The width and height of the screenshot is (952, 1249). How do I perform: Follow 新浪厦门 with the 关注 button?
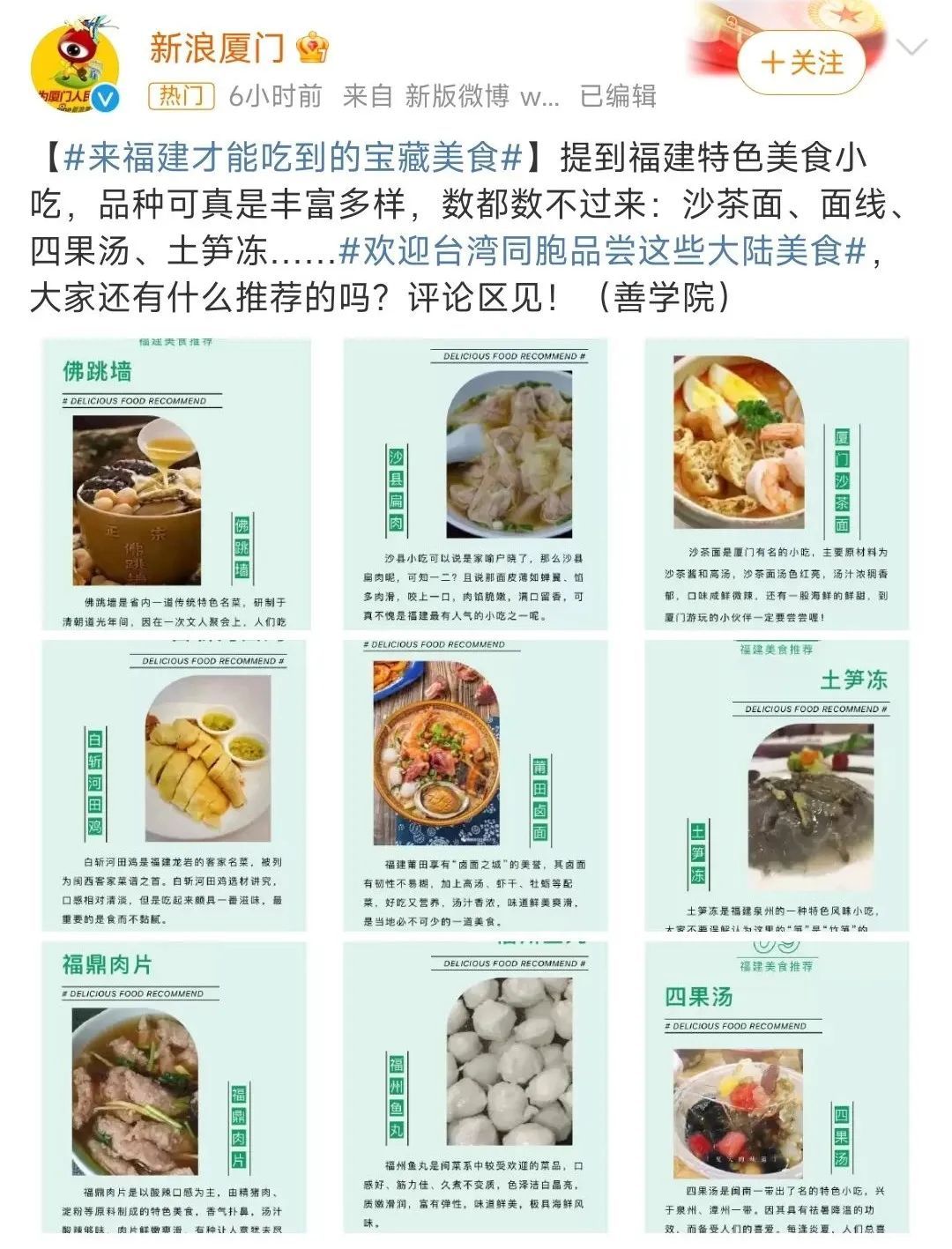click(801, 63)
